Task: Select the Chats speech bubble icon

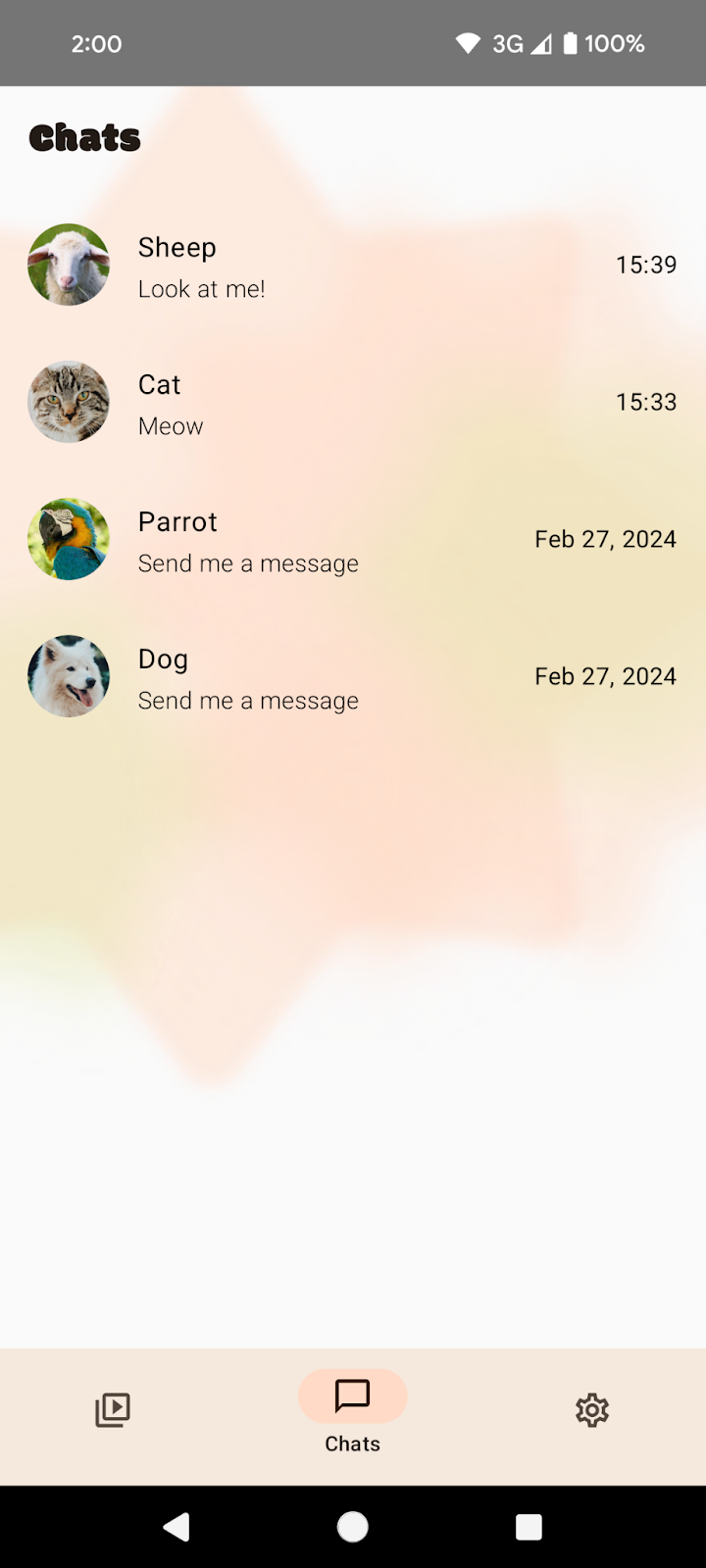Action: point(352,1396)
